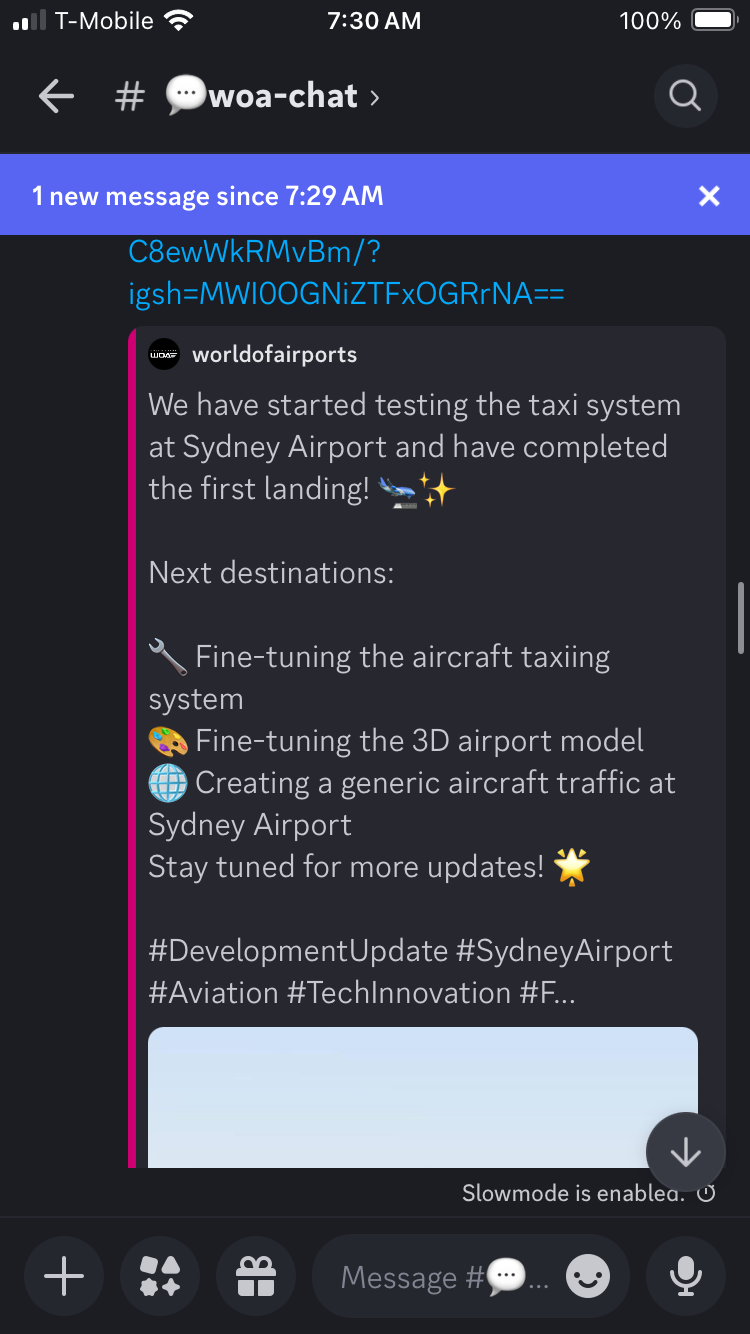Send a gift
The image size is (750, 1334).
(x=256, y=1277)
